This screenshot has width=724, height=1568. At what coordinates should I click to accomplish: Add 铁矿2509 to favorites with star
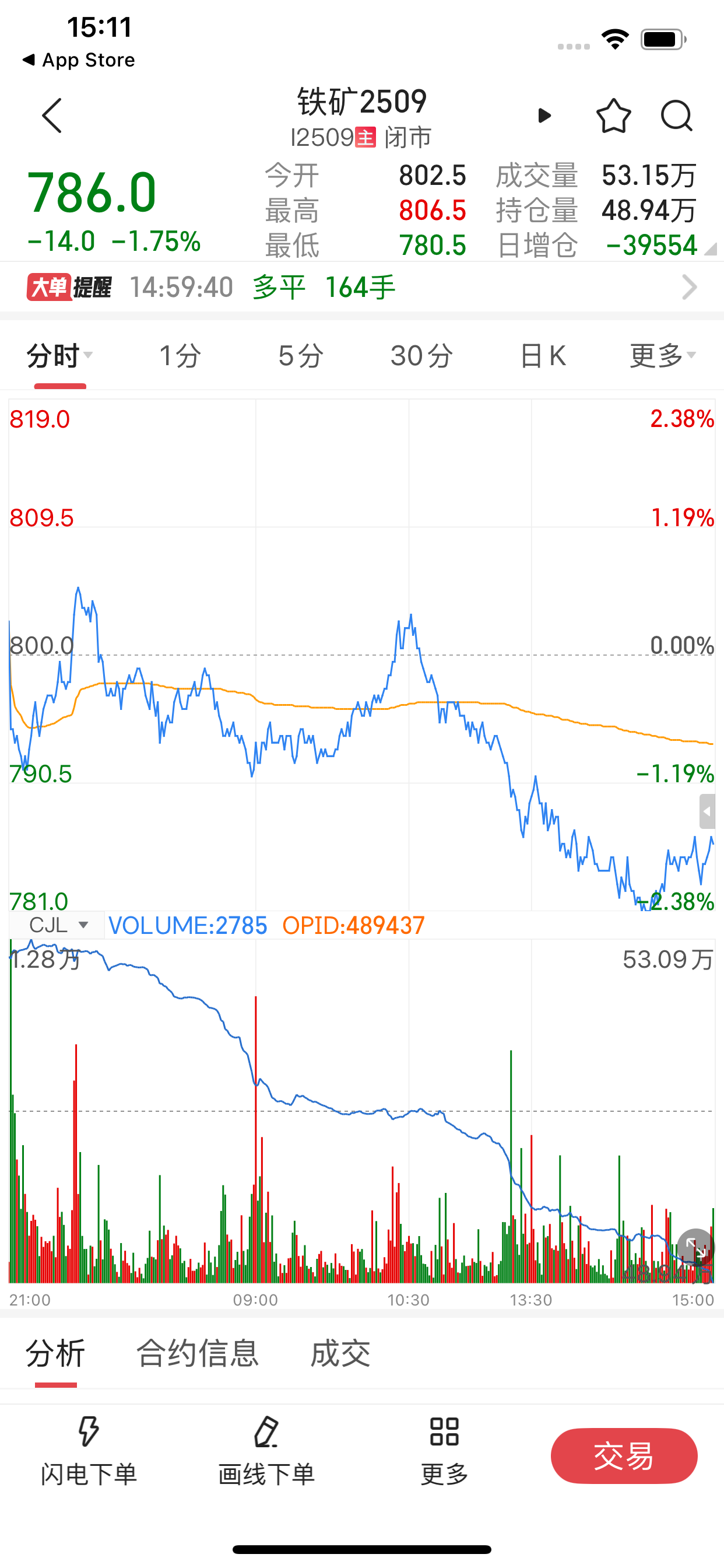click(x=613, y=116)
